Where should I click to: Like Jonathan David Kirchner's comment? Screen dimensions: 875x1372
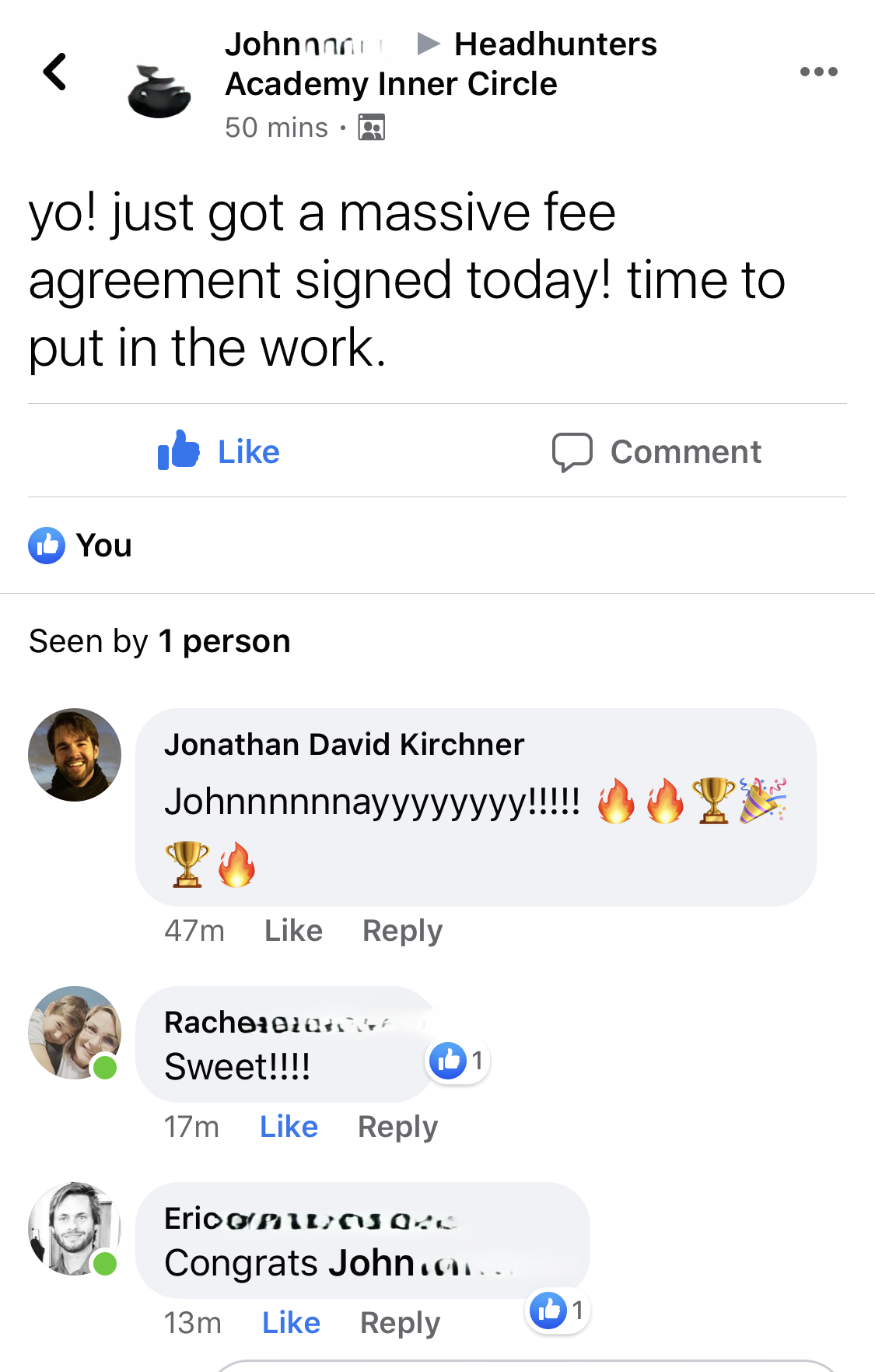pos(293,930)
